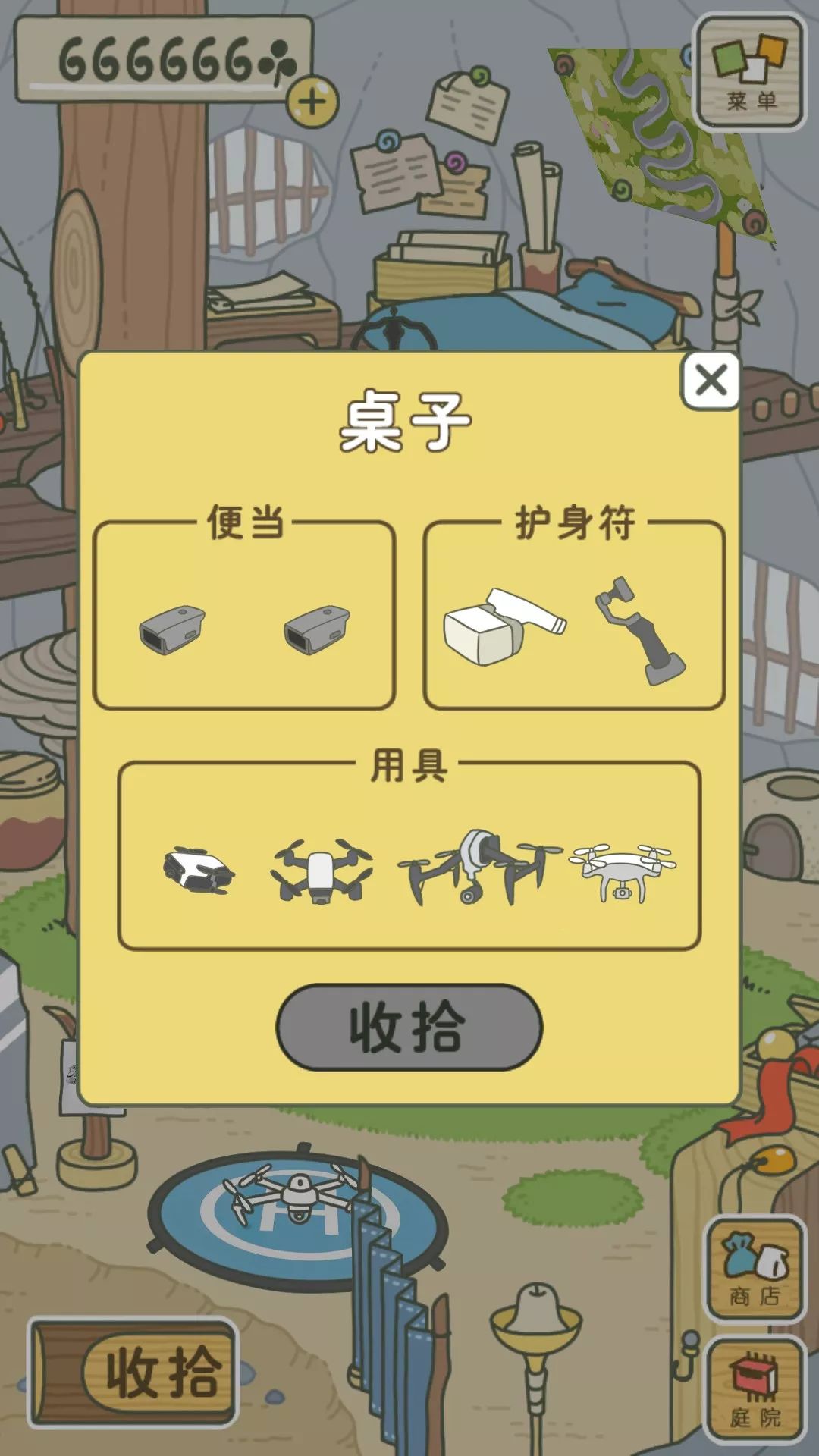Open the 用具 slot box
819x1456 pixels.
point(409,857)
